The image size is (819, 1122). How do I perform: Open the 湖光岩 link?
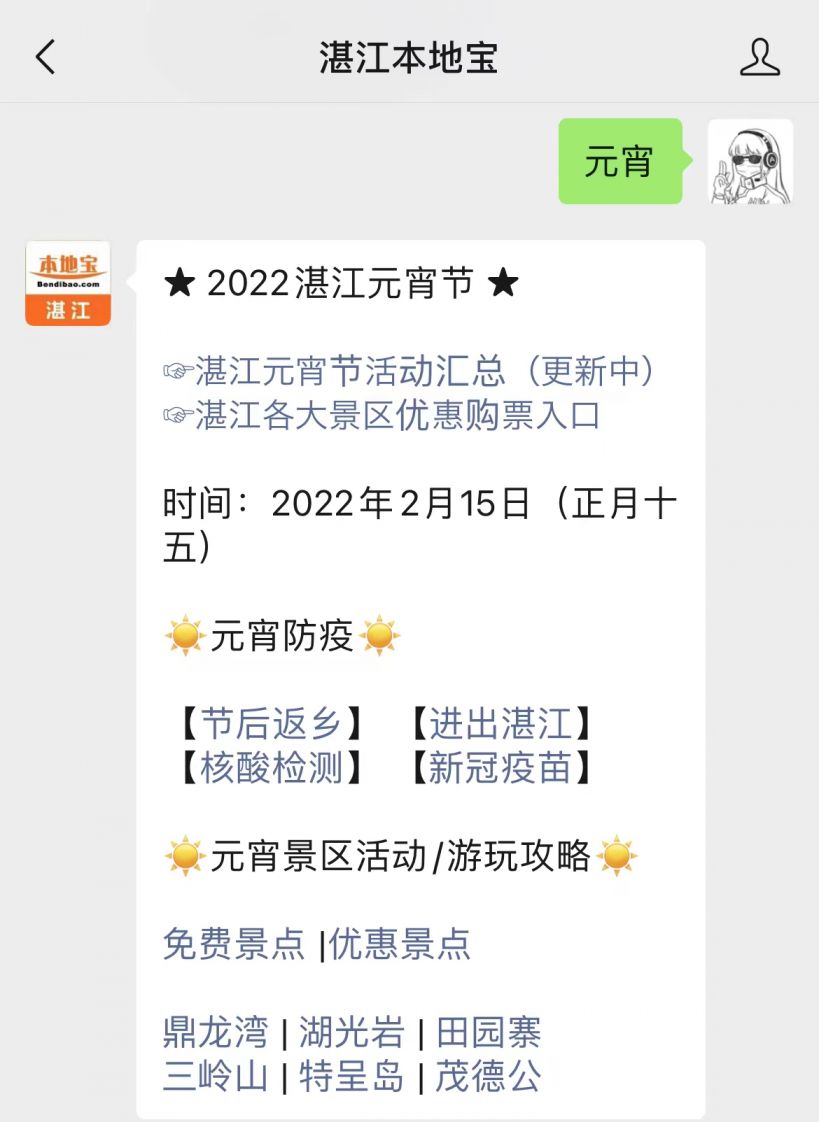[351, 1031]
